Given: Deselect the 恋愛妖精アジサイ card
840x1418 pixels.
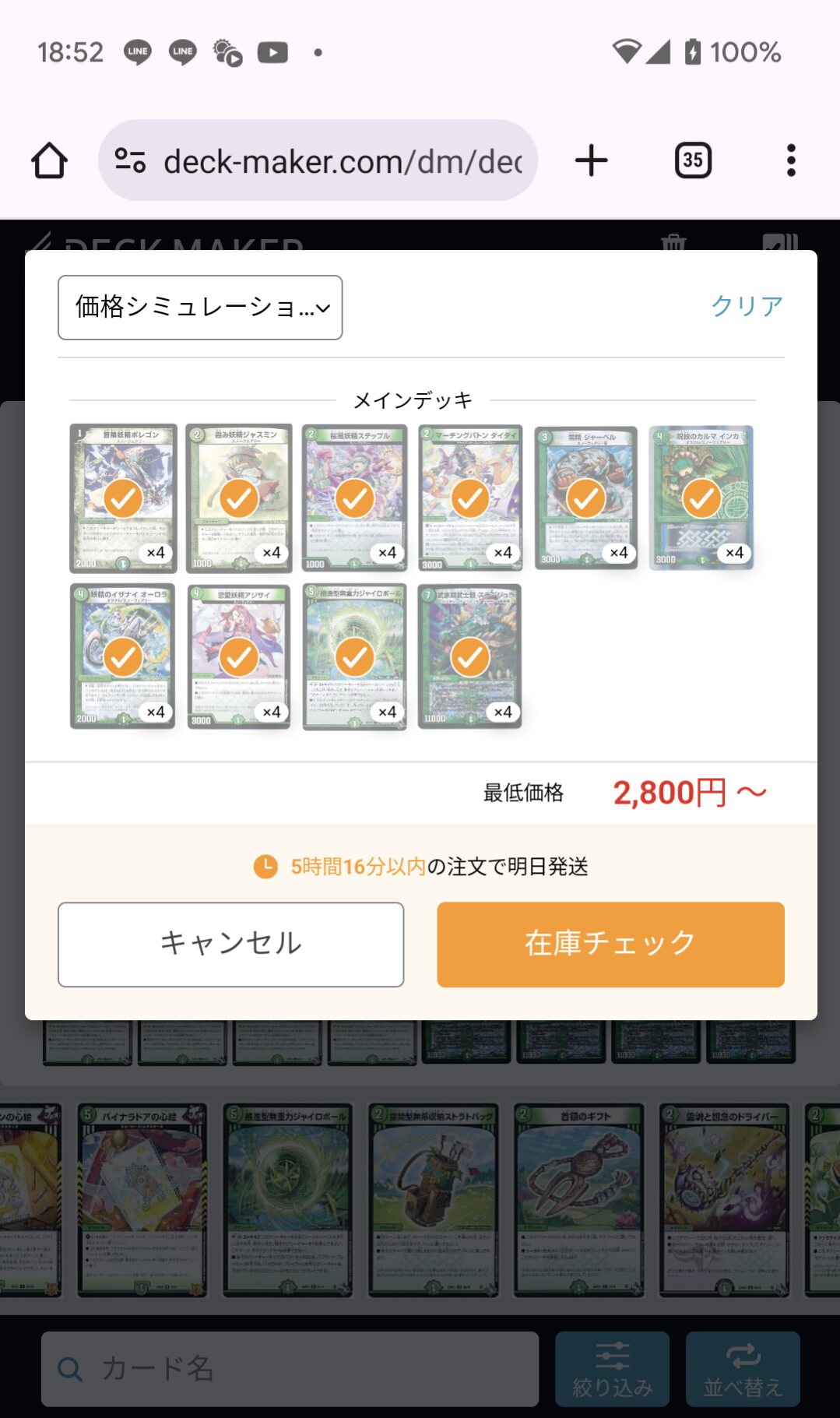Looking at the screenshot, I should pyautogui.click(x=239, y=657).
